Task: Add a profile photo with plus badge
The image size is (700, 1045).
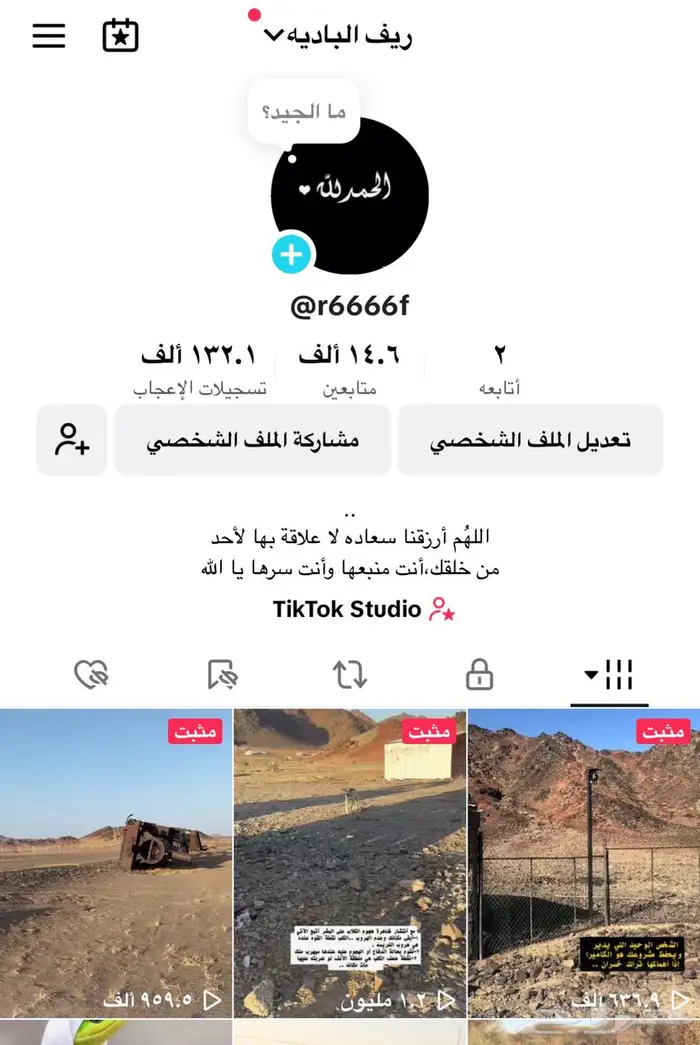Action: point(292,255)
